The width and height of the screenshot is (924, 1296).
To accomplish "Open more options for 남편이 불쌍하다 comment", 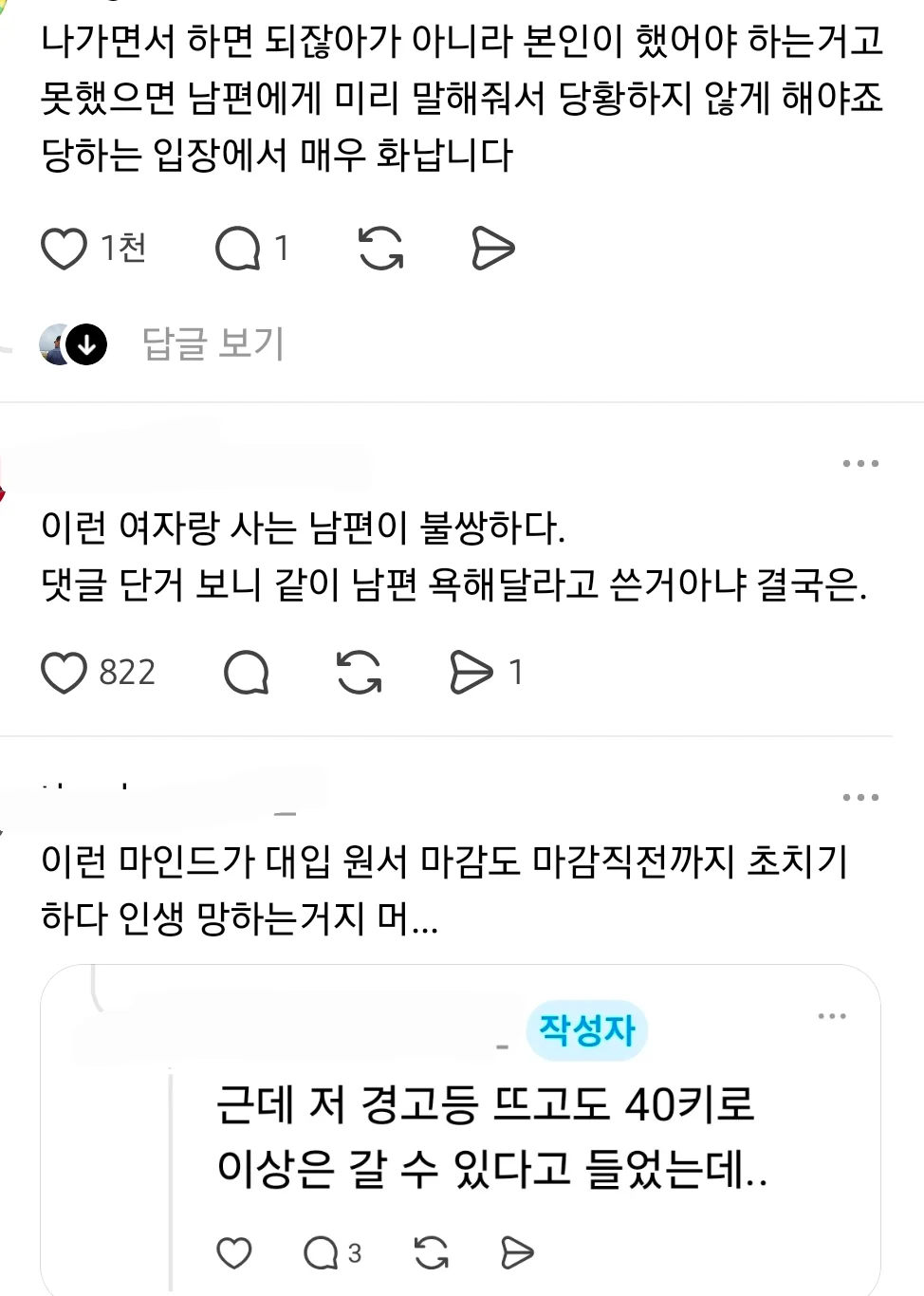I will pyautogui.click(x=860, y=464).
